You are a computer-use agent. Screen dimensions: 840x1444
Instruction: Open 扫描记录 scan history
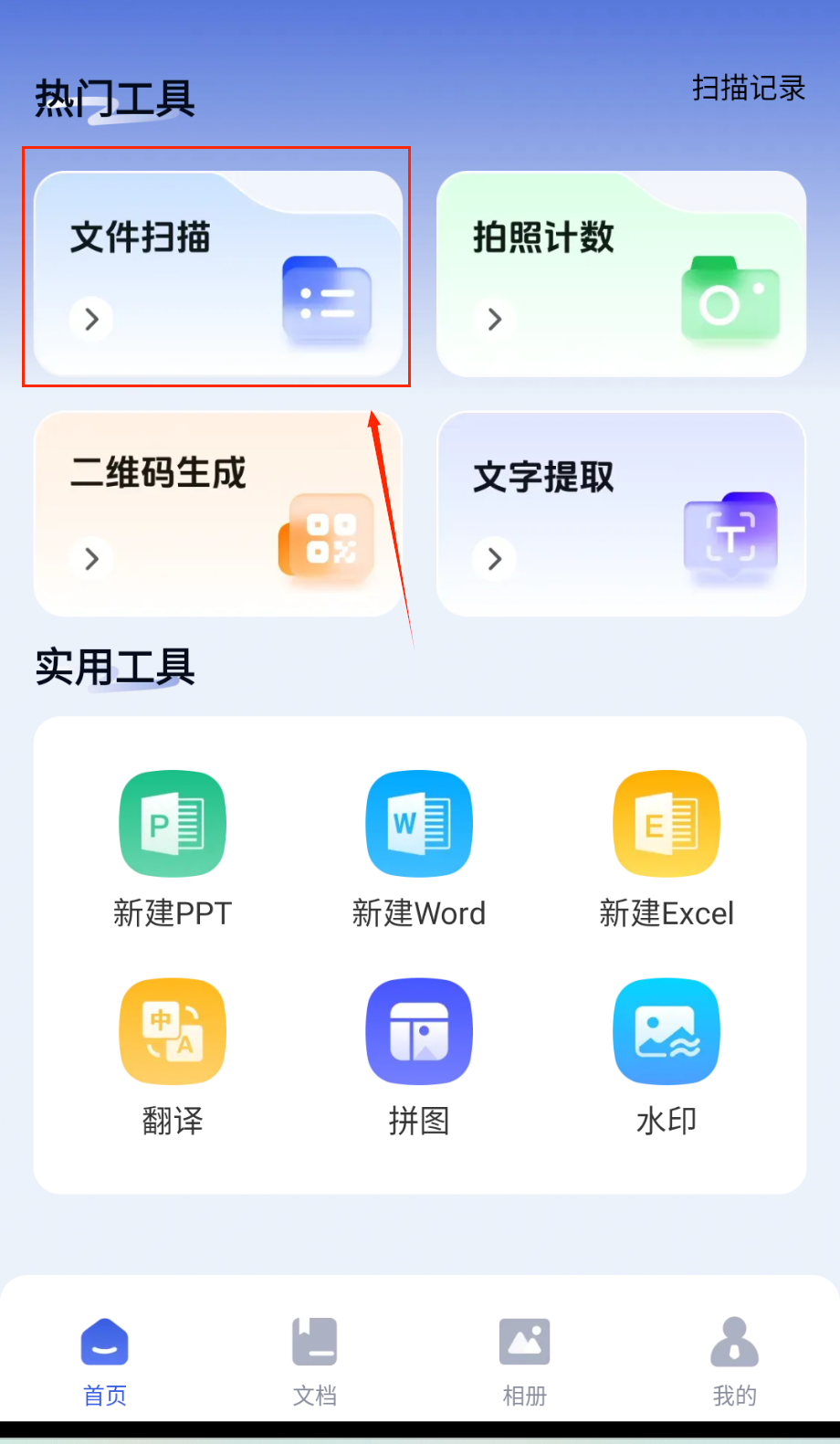tap(749, 89)
